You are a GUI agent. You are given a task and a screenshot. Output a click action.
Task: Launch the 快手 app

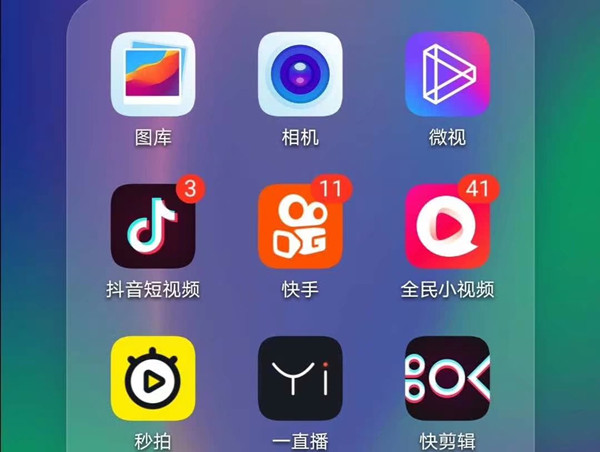pos(300,227)
